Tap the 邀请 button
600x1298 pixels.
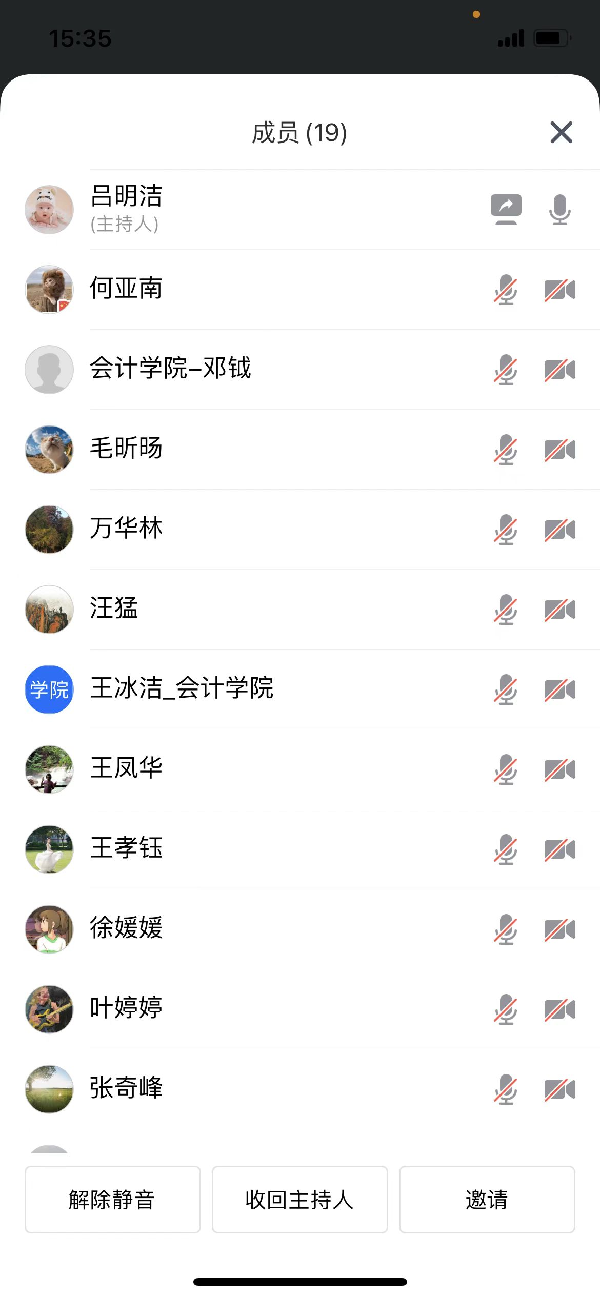click(487, 1199)
